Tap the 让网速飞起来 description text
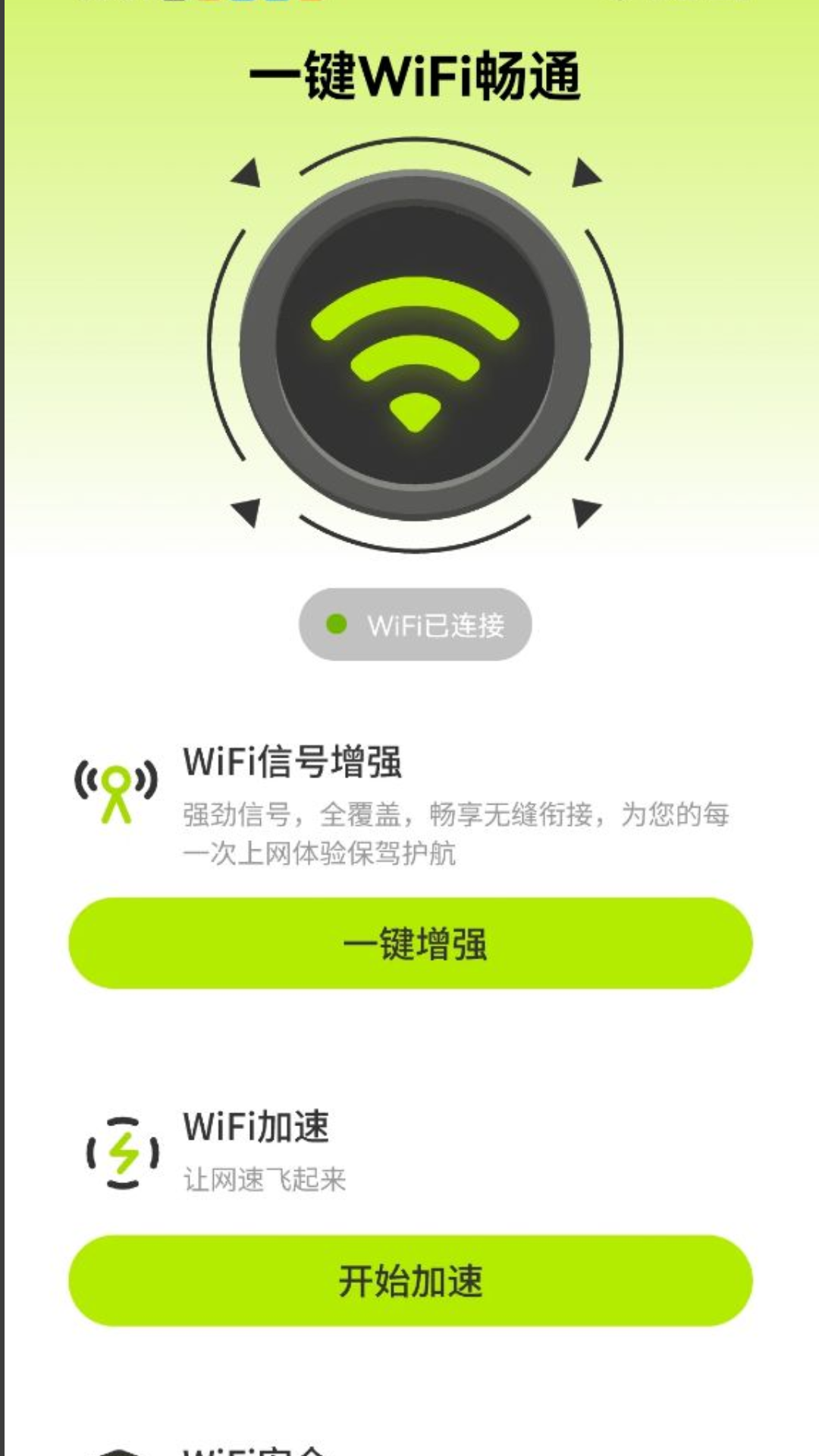819x1456 pixels. [x=265, y=1179]
